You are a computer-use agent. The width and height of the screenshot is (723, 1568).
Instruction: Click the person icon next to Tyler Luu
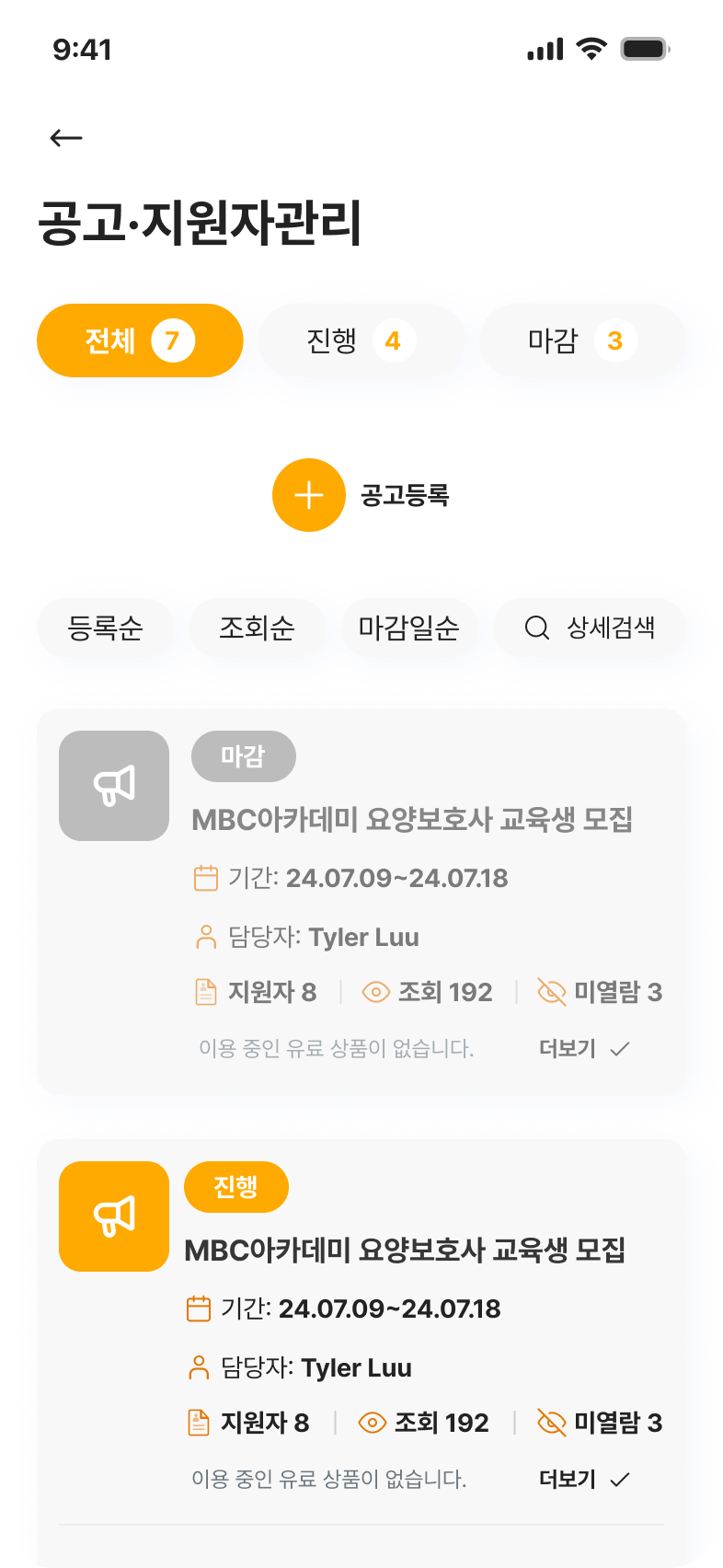pyautogui.click(x=204, y=937)
